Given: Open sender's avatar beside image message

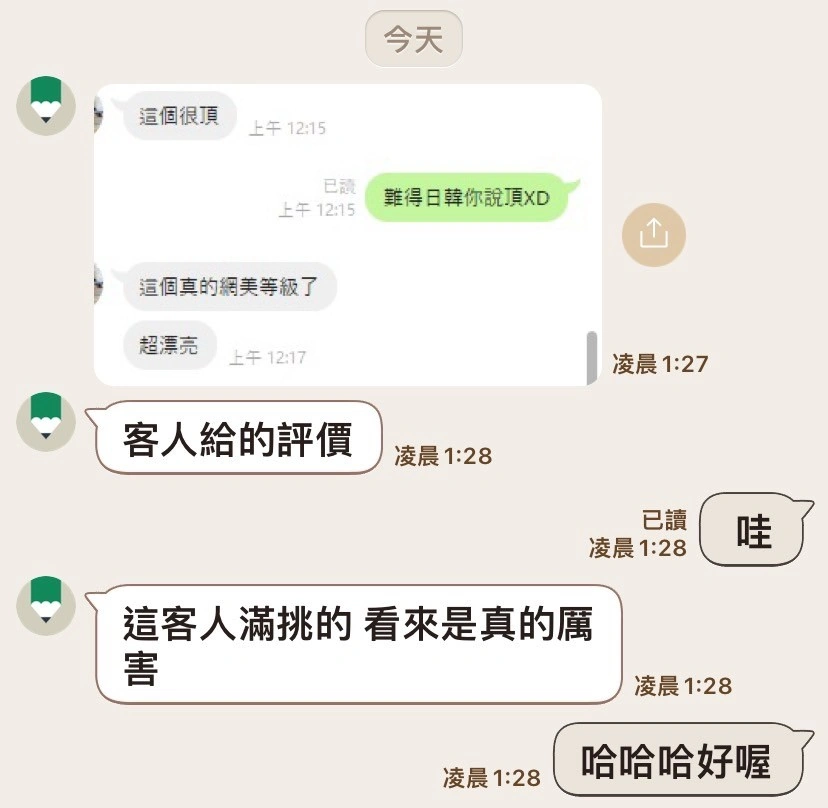Looking at the screenshot, I should (x=46, y=105).
